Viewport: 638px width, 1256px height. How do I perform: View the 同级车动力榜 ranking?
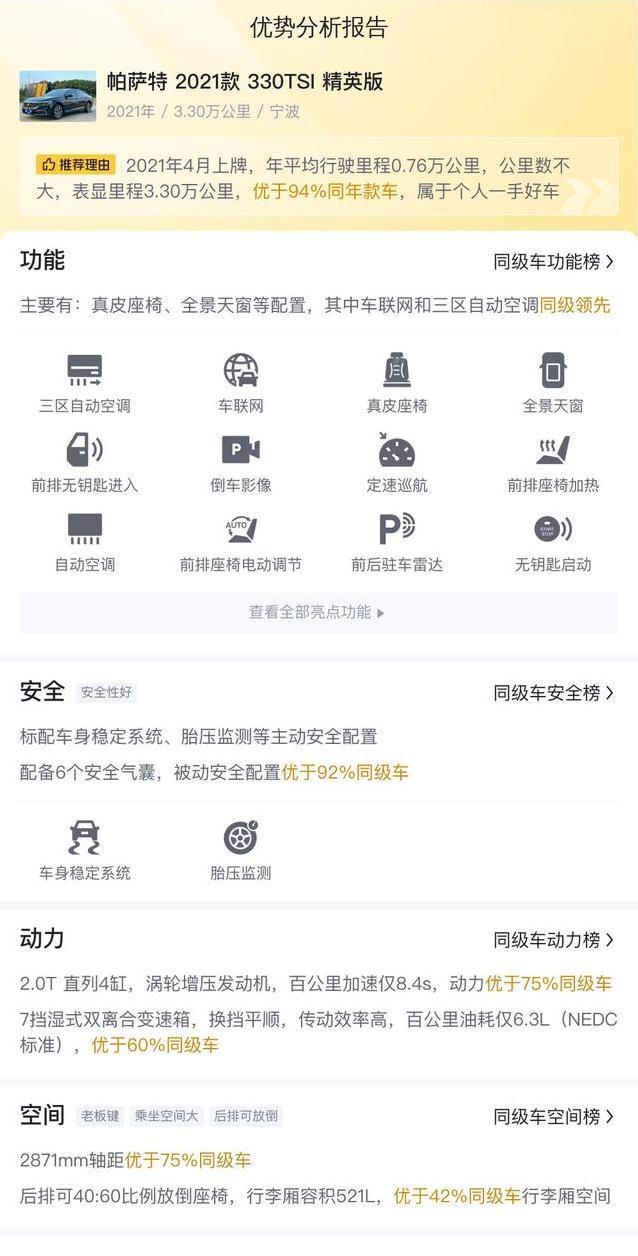tap(554, 940)
